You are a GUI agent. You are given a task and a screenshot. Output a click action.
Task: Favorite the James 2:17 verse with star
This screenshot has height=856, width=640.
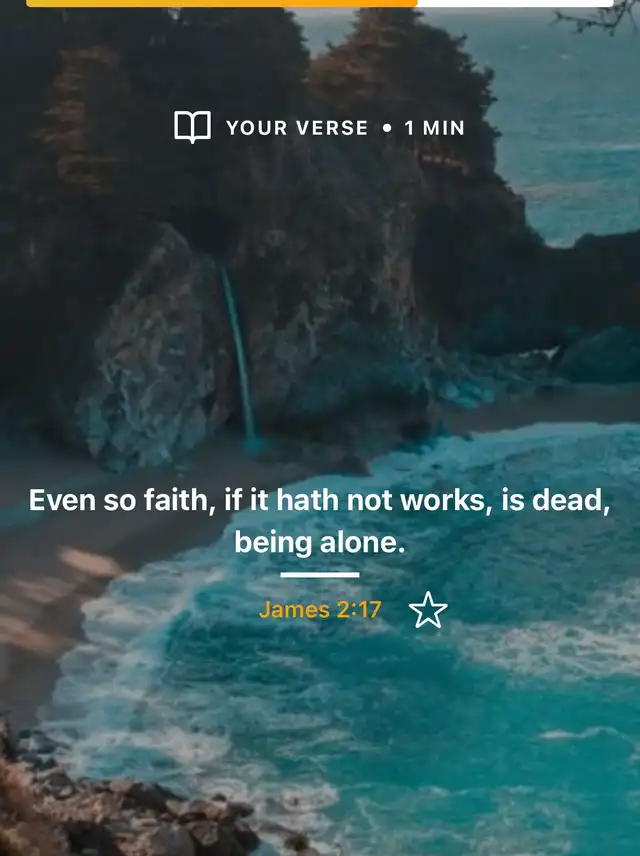428,610
